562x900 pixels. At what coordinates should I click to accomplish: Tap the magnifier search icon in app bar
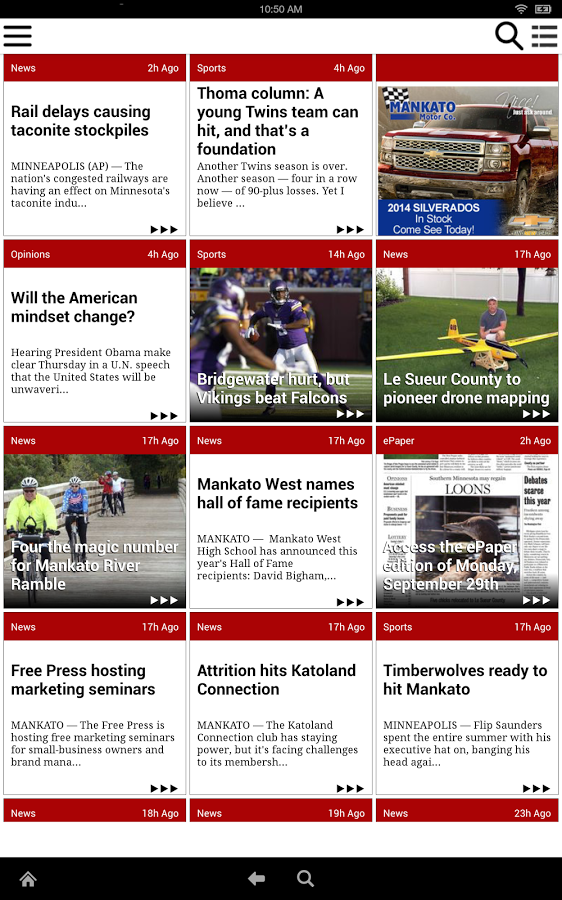pyautogui.click(x=509, y=36)
